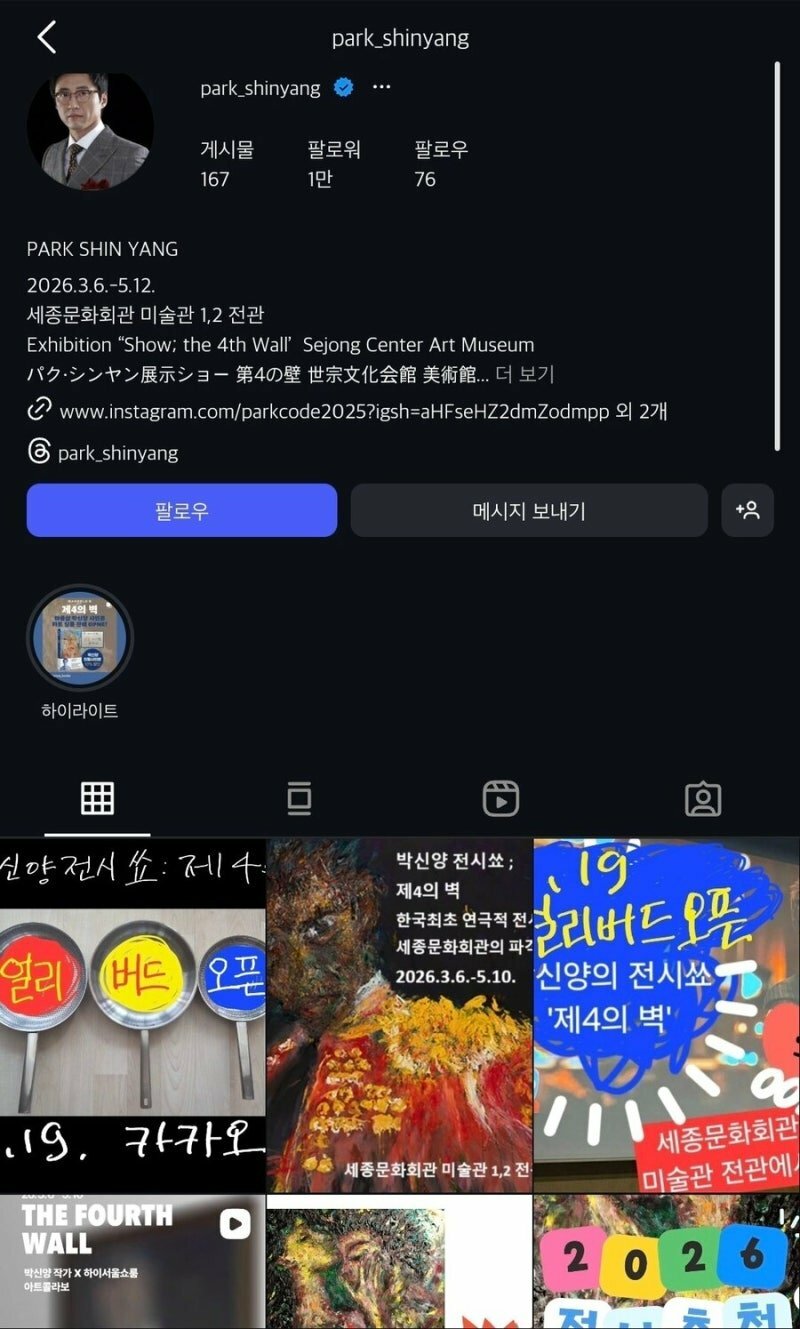Open the 하이라이트 story highlight
800x1329 pixels.
(x=80, y=638)
